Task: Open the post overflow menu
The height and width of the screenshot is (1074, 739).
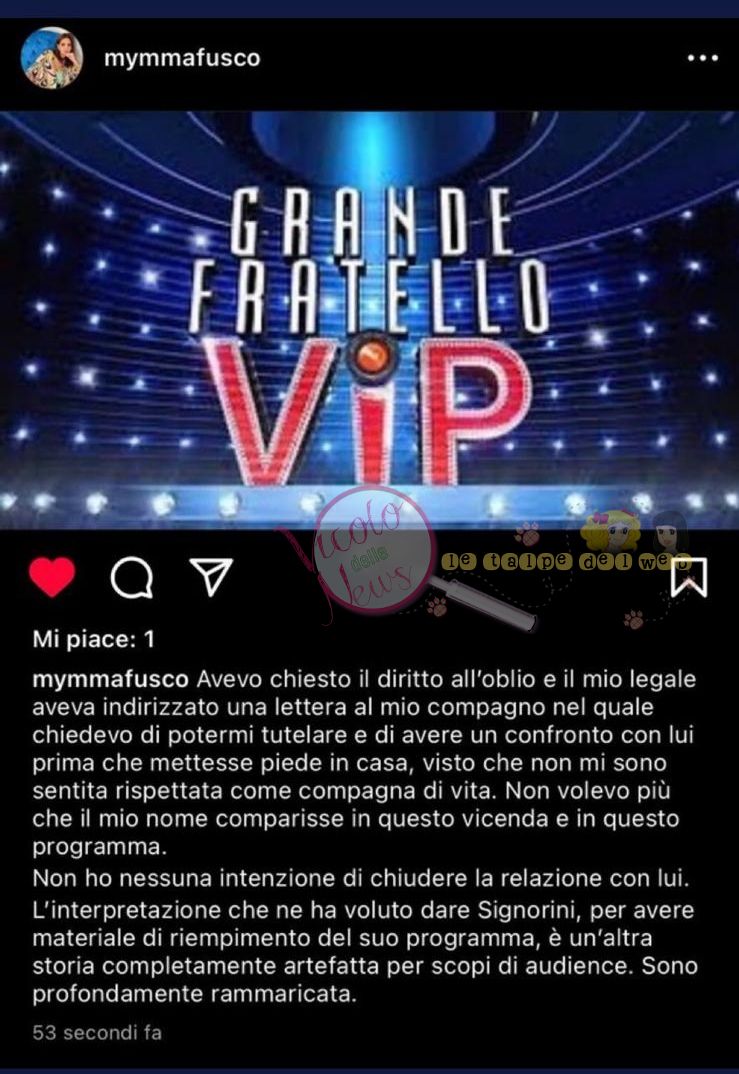Action: pos(702,58)
